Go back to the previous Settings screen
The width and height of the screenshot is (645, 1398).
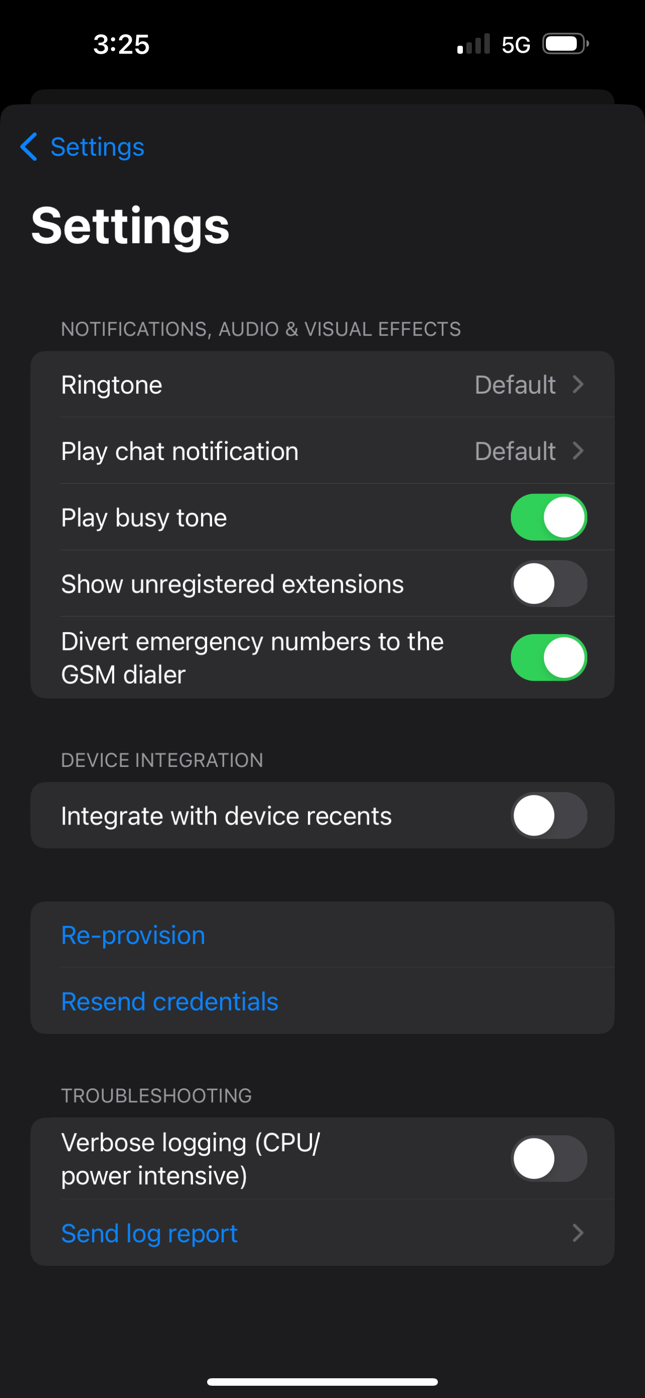(x=82, y=147)
